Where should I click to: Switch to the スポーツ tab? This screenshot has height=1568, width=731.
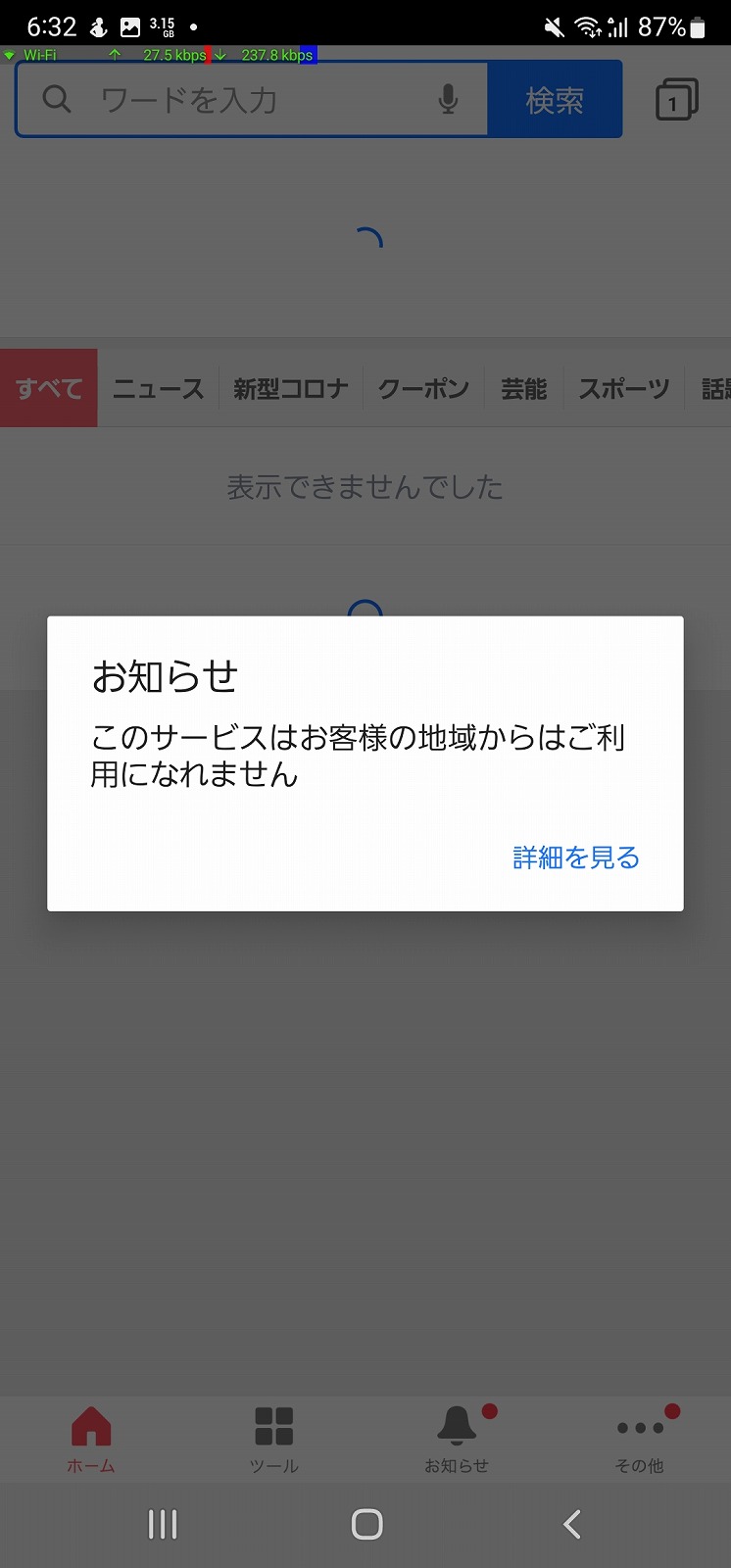click(x=623, y=389)
